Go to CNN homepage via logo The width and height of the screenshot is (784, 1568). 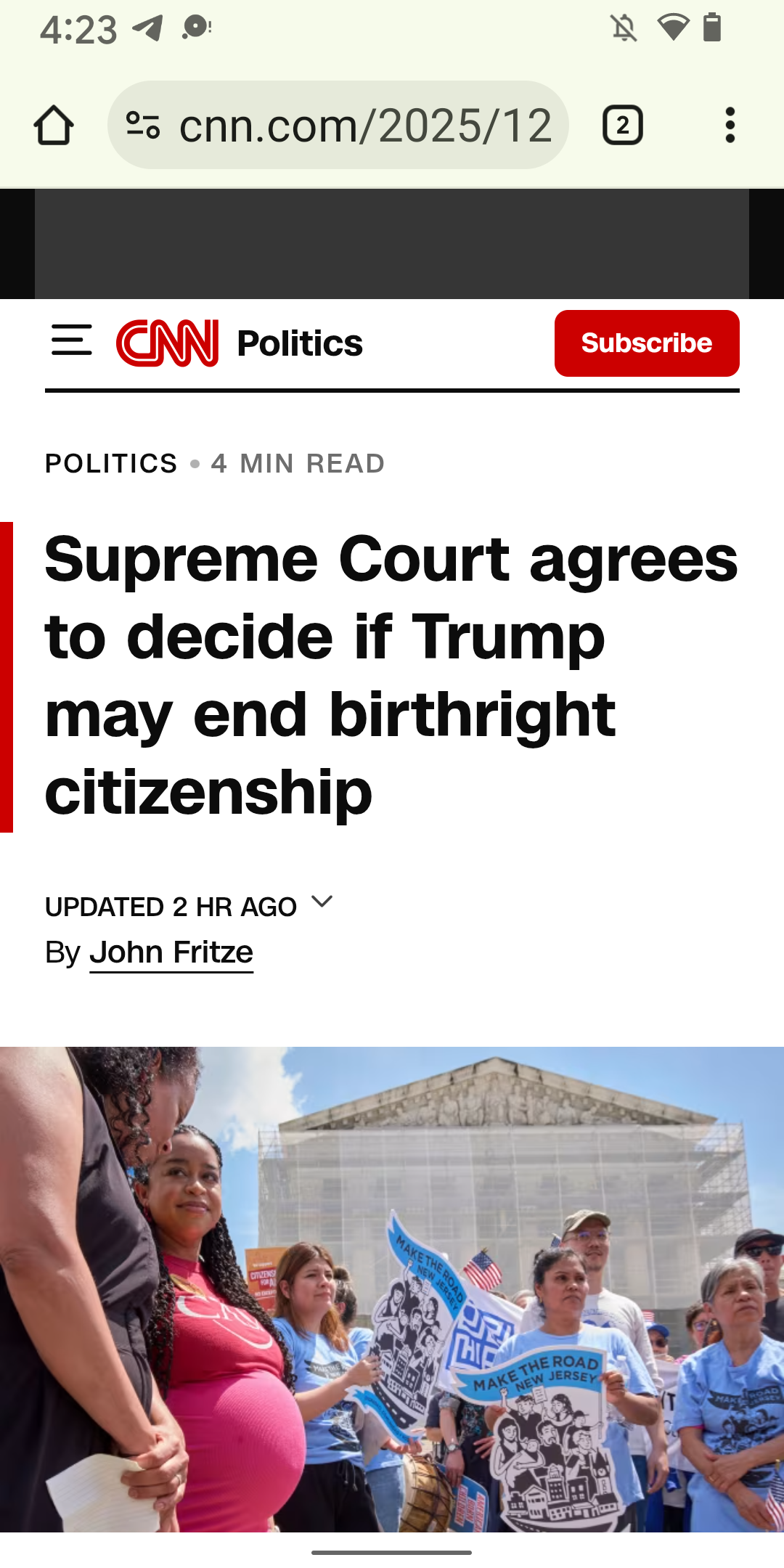pyautogui.click(x=168, y=343)
